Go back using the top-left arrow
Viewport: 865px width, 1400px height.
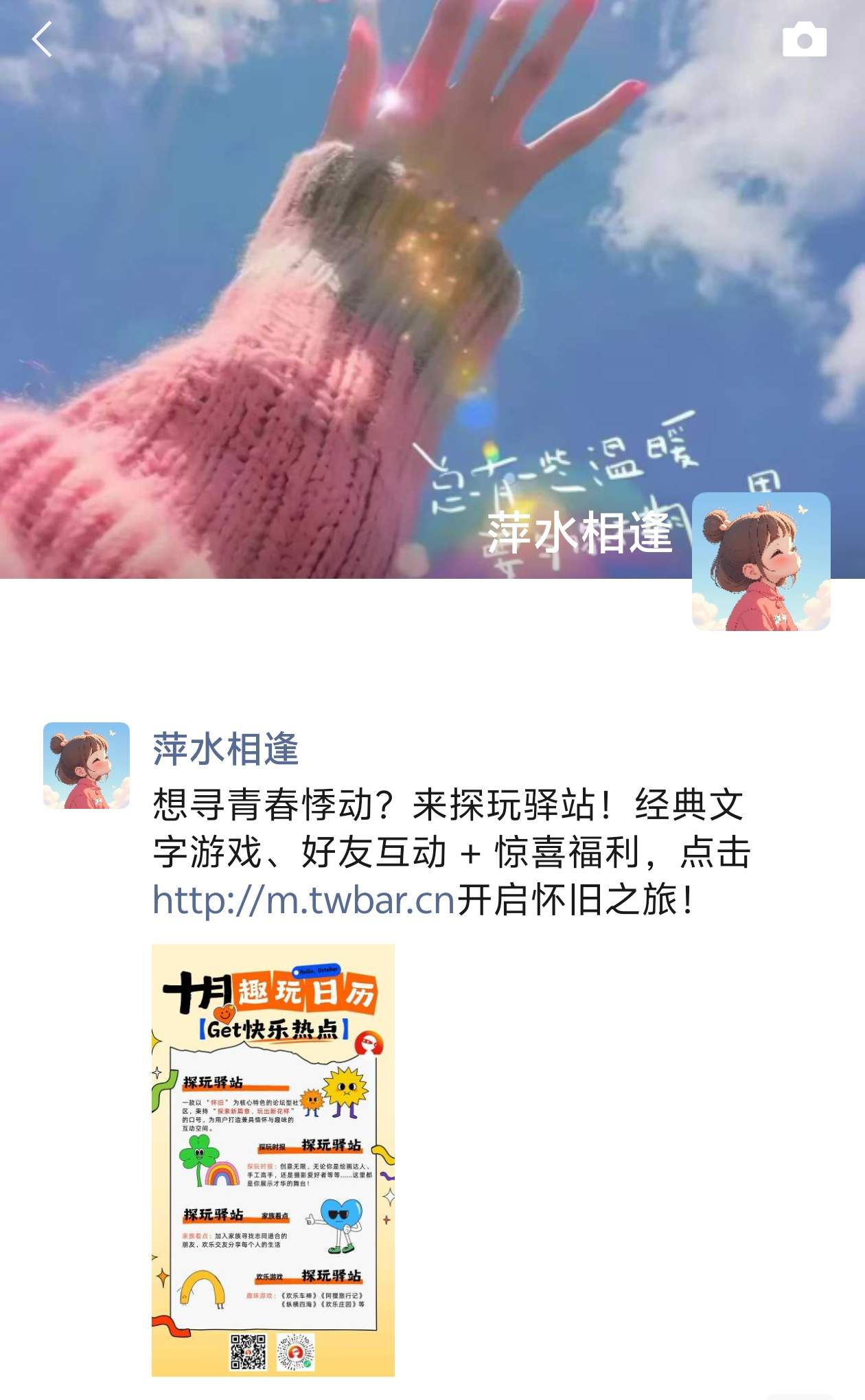[42, 39]
